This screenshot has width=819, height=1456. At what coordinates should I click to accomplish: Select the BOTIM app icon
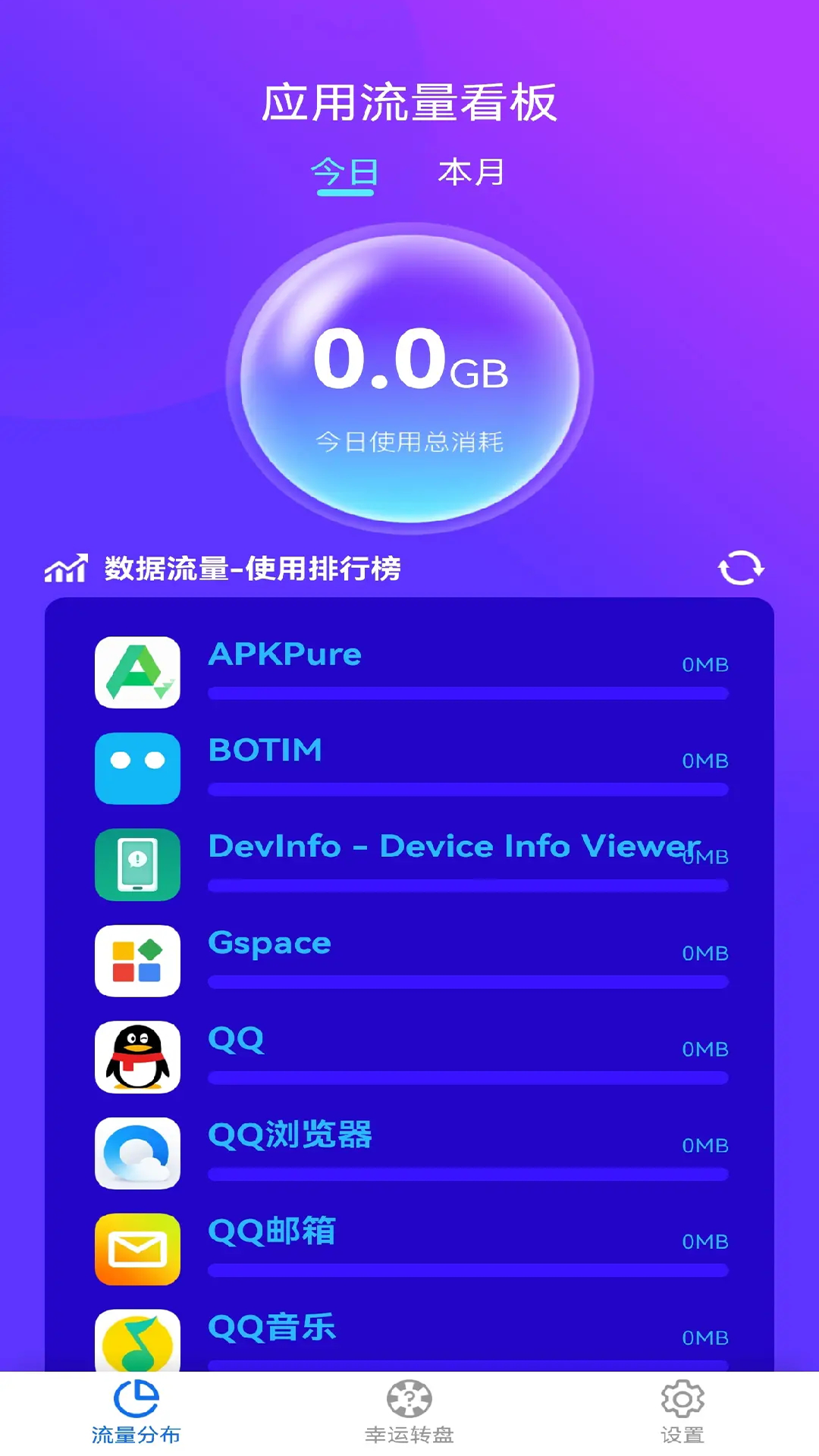tap(136, 768)
